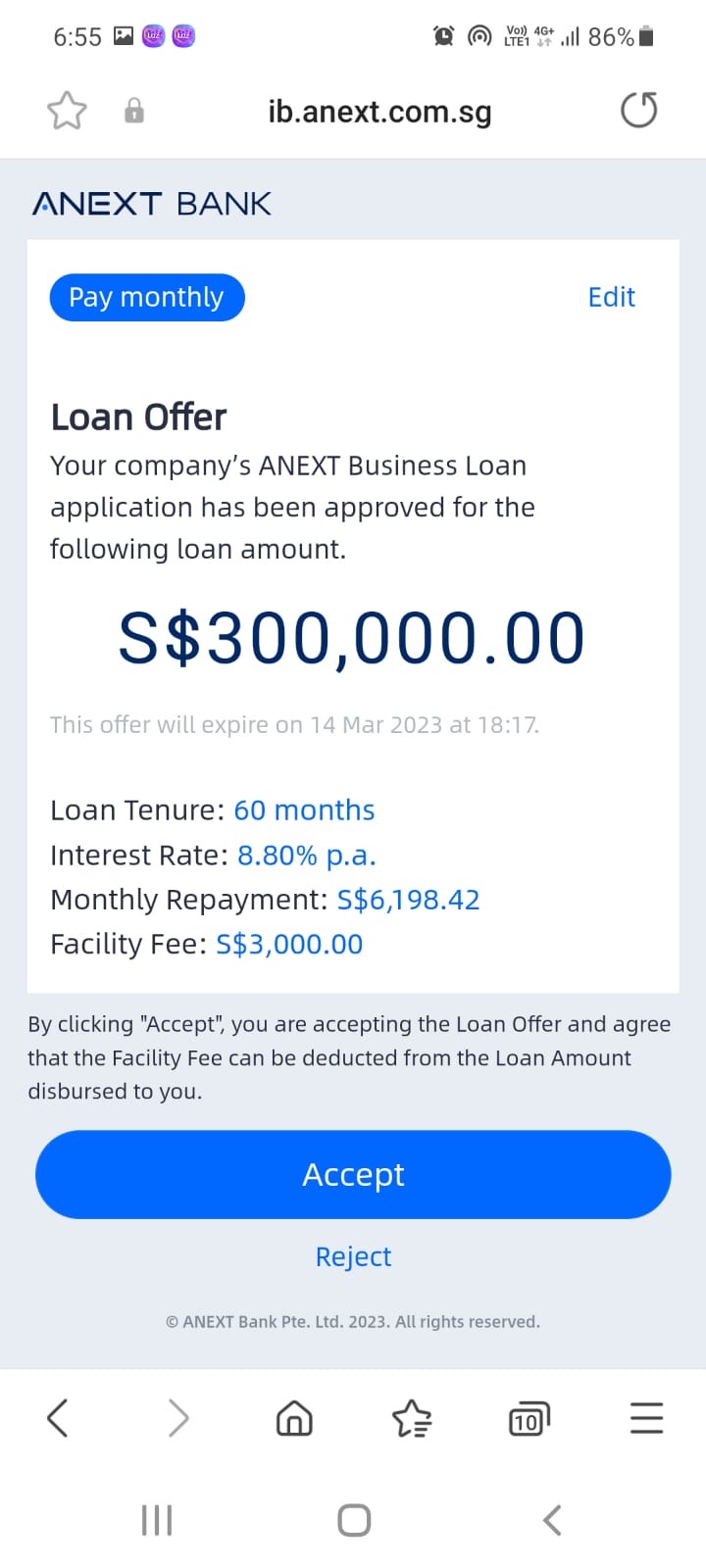The height and width of the screenshot is (1568, 706).
Task: Open the browser home page
Action: coord(294,1418)
